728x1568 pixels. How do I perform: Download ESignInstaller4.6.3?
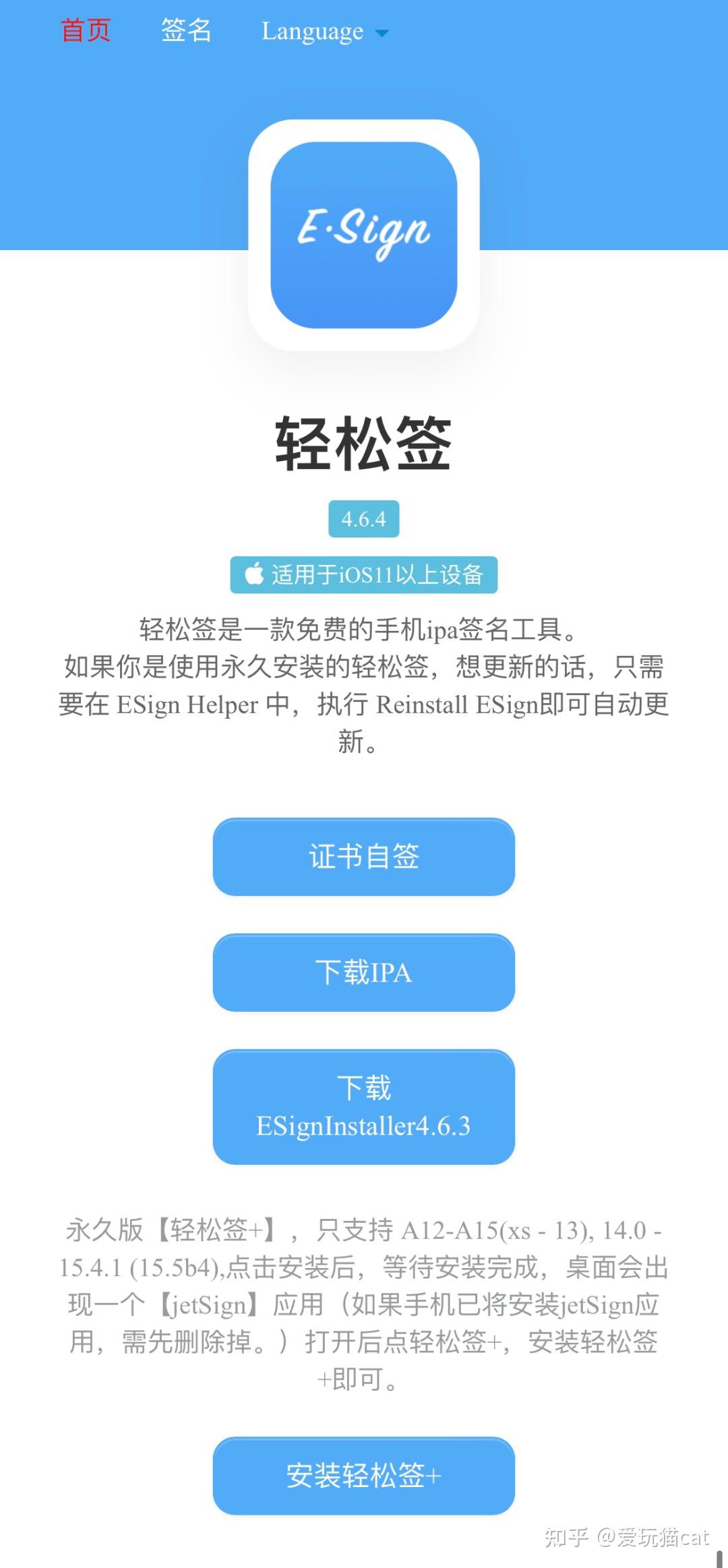pyautogui.click(x=363, y=1107)
